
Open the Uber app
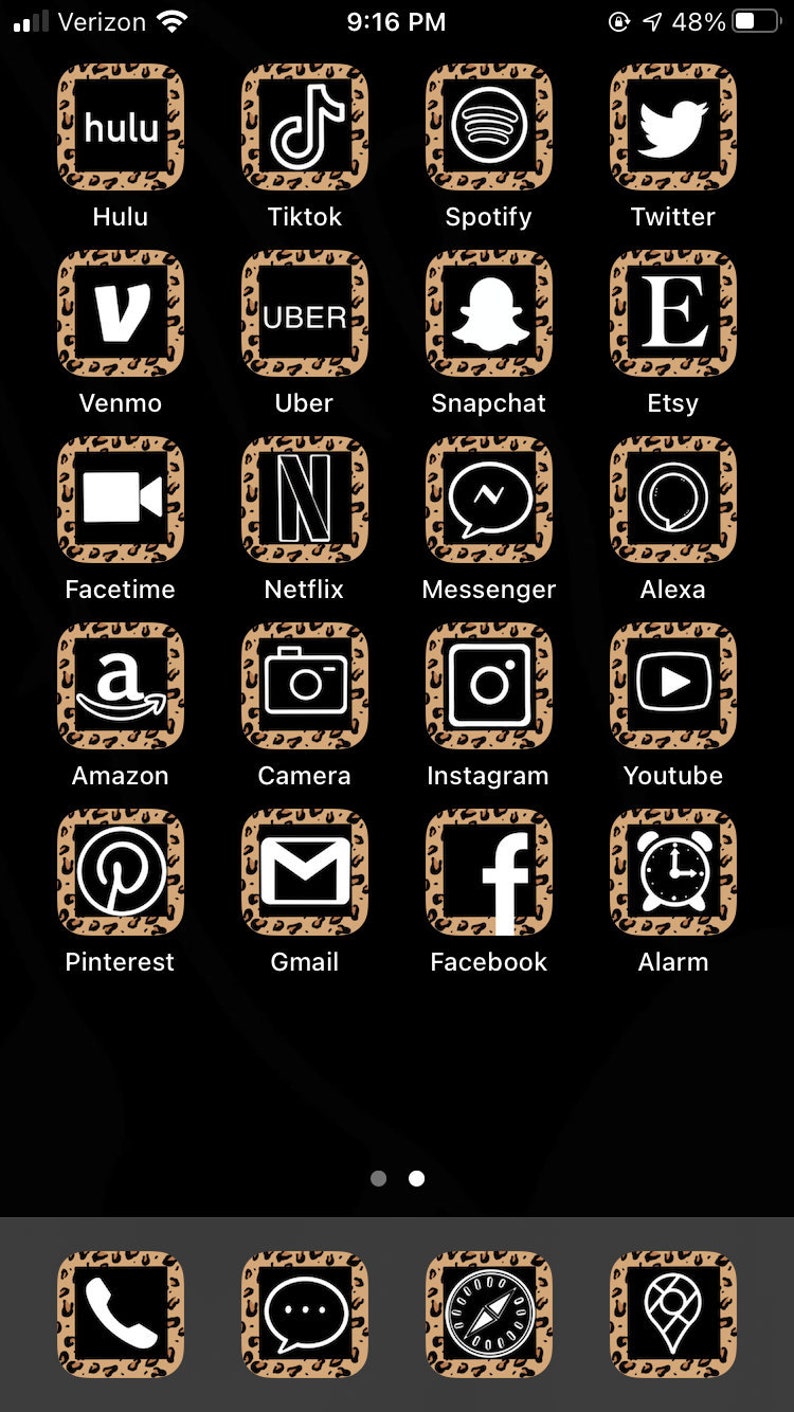(304, 313)
